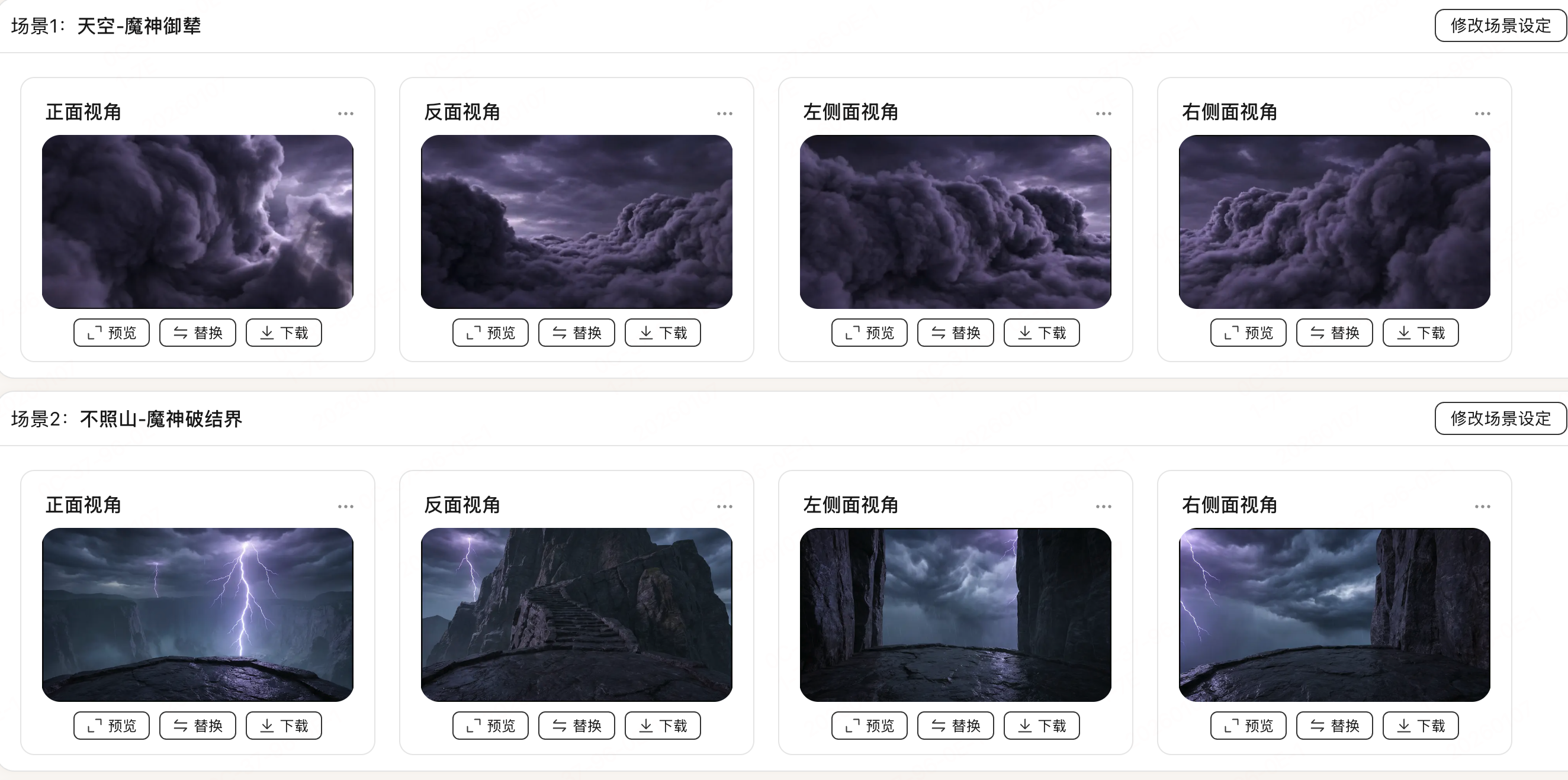The height and width of the screenshot is (780, 1568).
Task: Replace scene 2 右侧面视角 image
Action: coord(1335,726)
